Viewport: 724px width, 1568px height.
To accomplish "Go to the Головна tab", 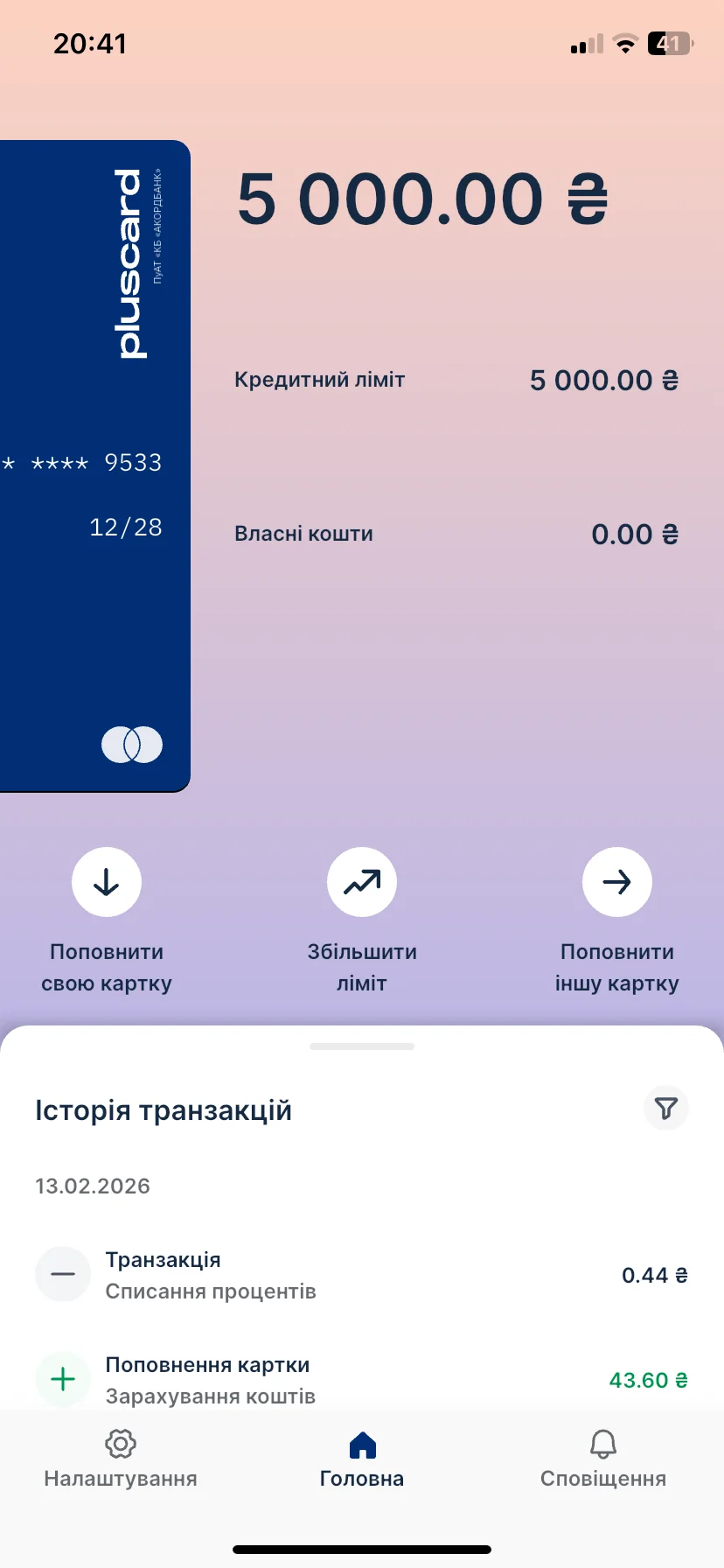I will point(361,1459).
